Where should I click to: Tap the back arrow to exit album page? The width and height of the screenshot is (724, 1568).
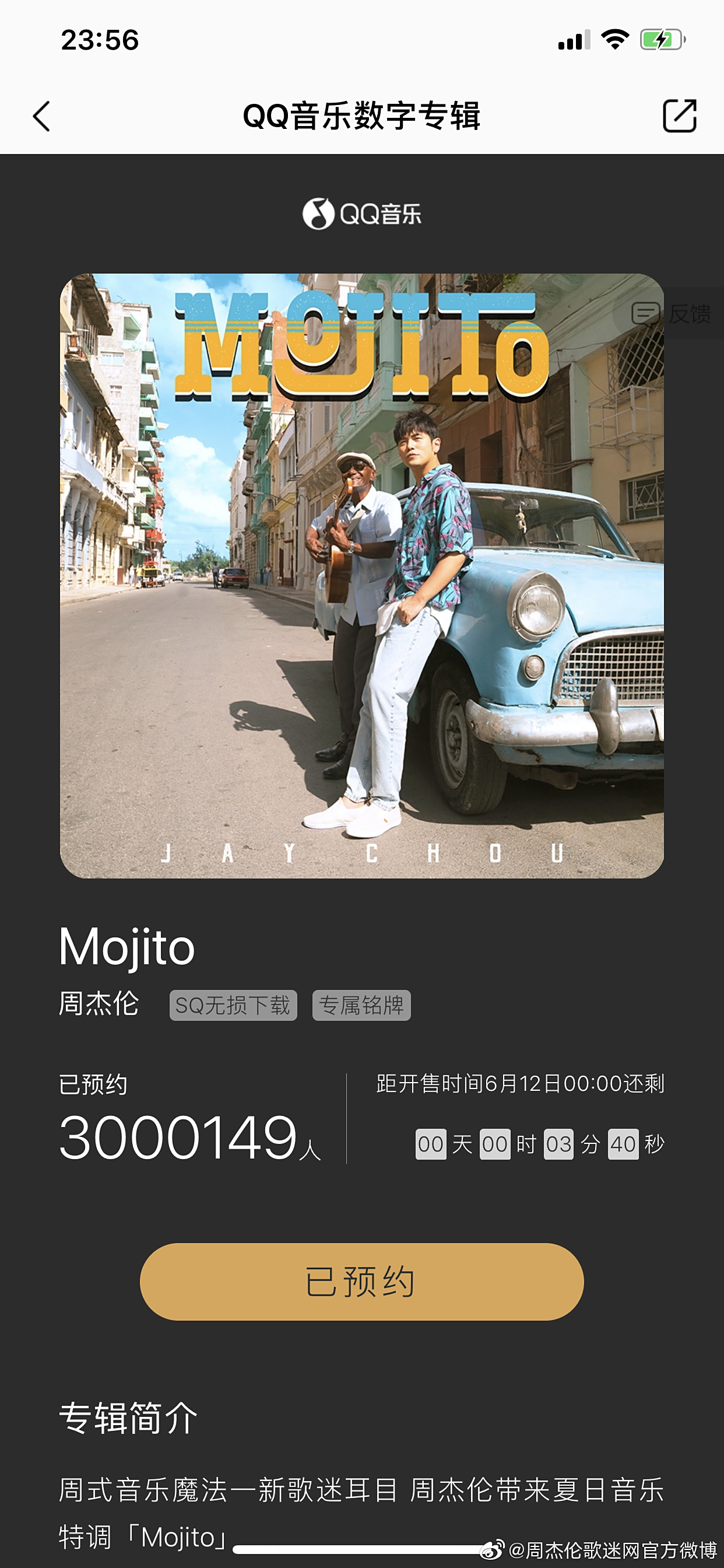[x=40, y=116]
